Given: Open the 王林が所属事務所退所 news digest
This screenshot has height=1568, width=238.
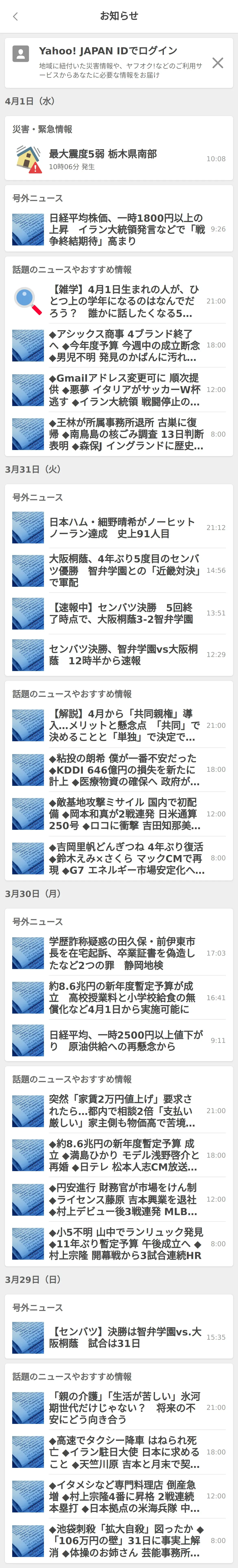Looking at the screenshot, I should 119,434.
